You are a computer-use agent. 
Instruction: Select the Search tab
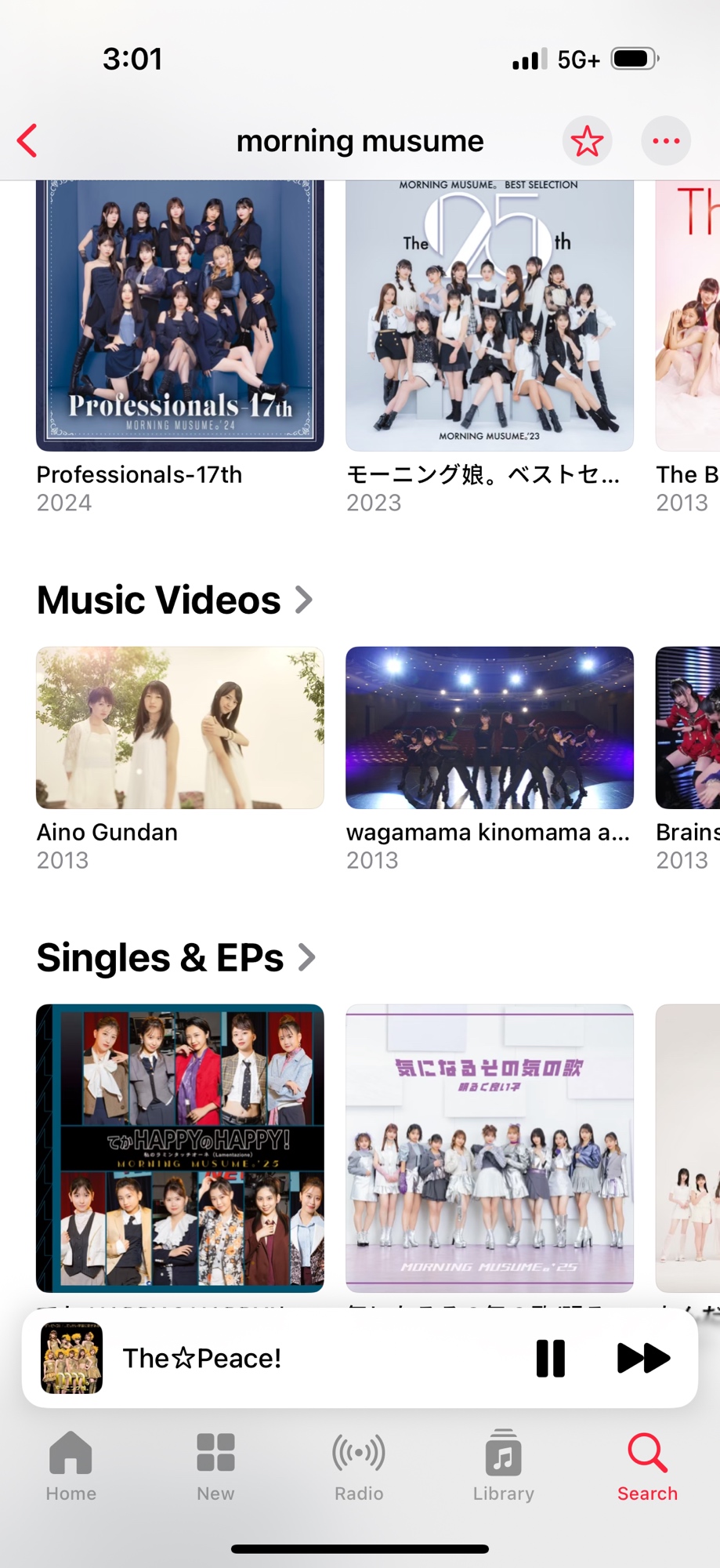pyautogui.click(x=647, y=1466)
